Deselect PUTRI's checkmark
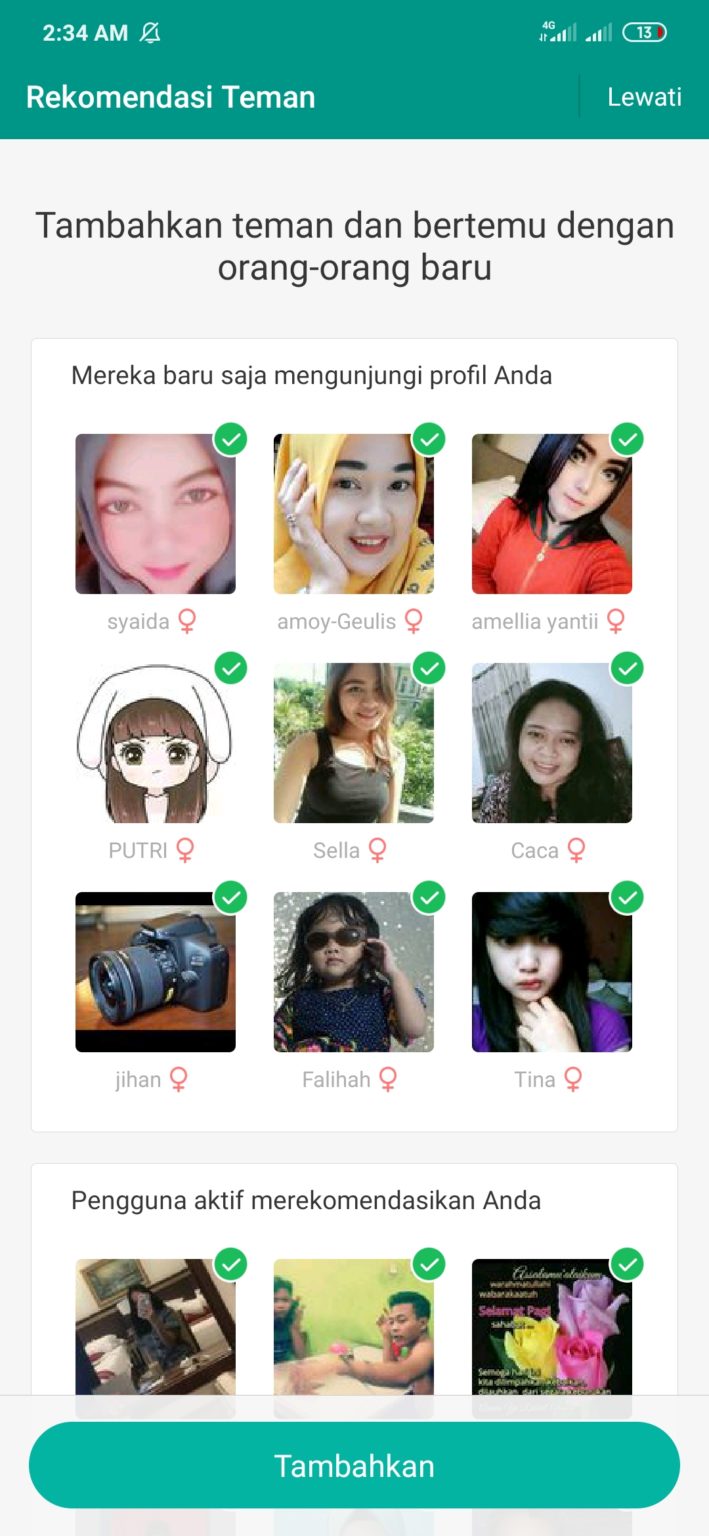This screenshot has width=709, height=1536. [x=231, y=668]
